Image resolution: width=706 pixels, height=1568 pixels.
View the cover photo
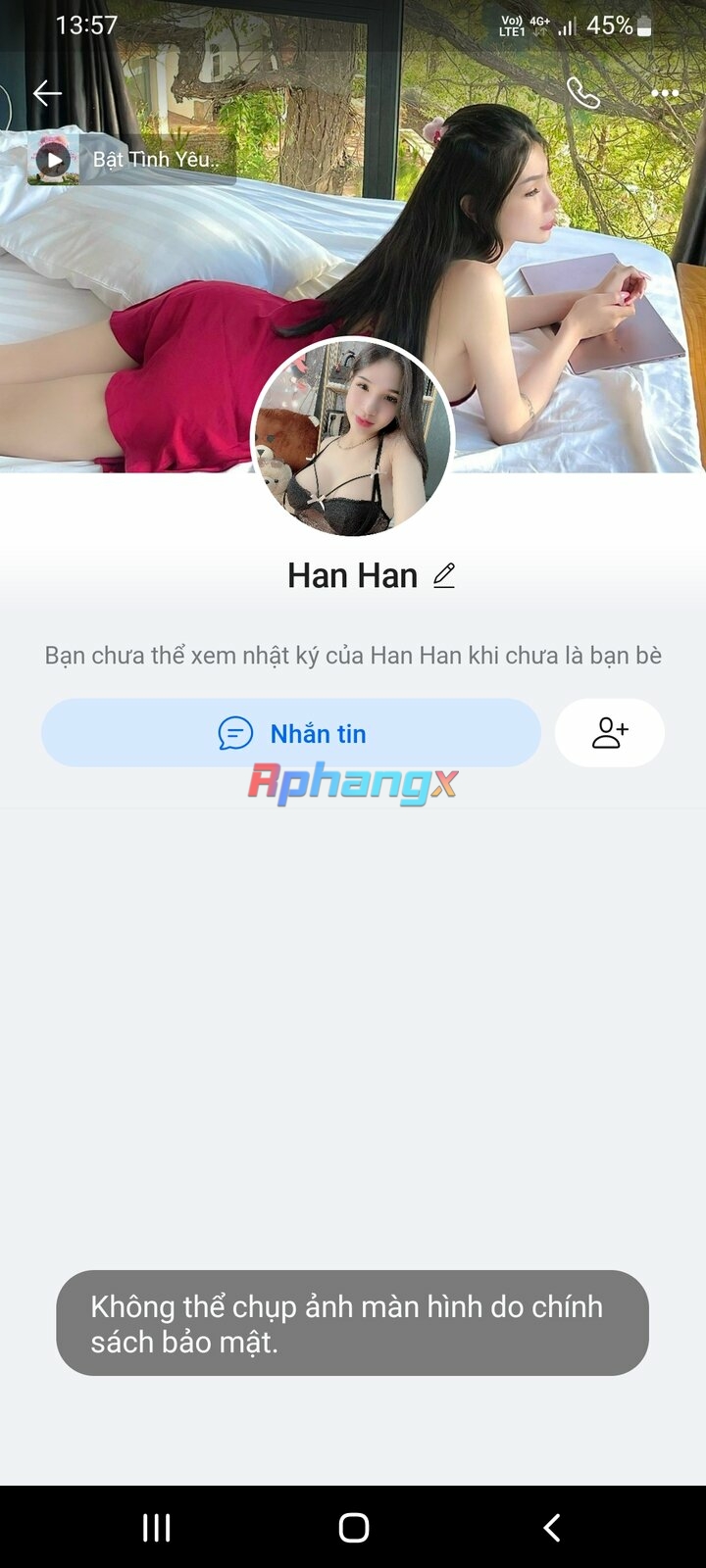[x=353, y=255]
